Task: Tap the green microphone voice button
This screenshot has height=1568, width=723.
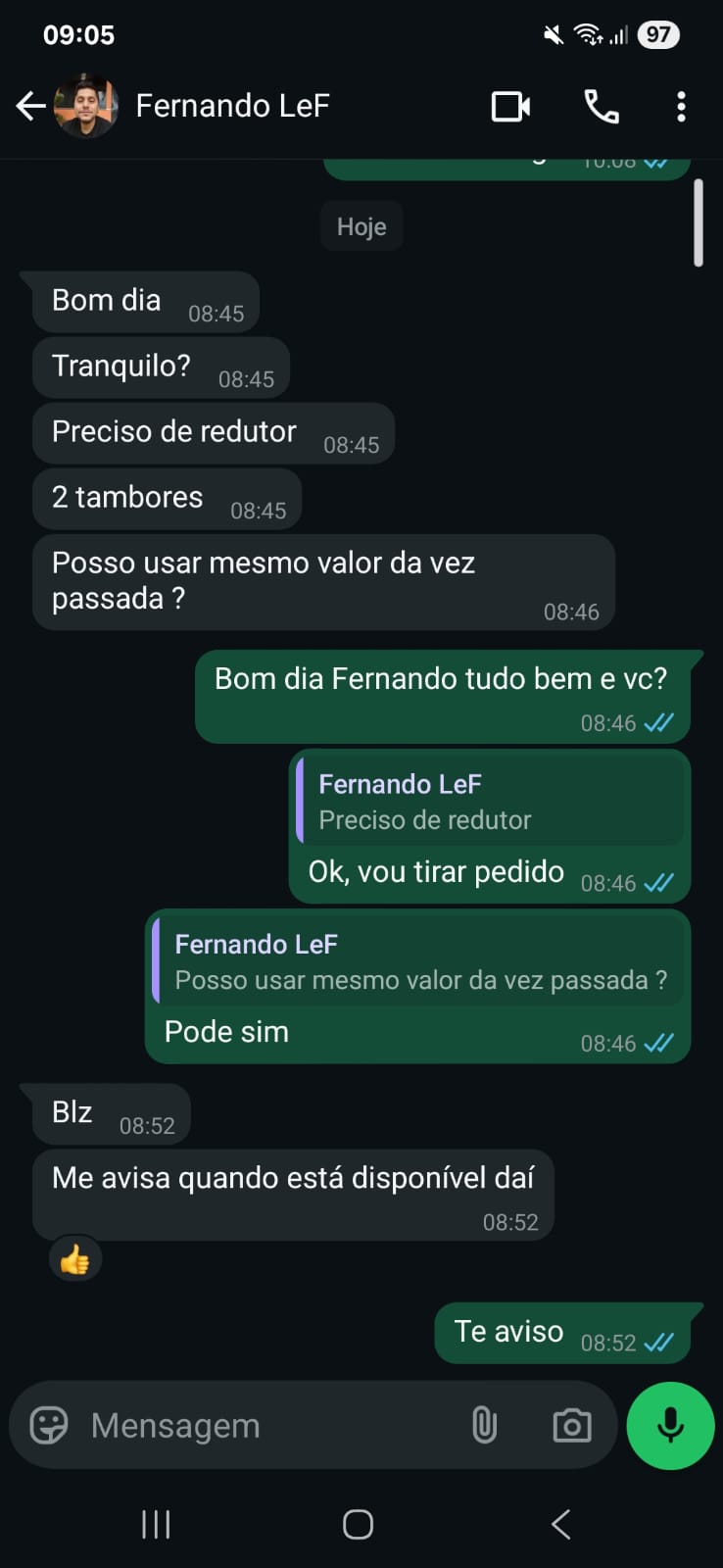Action: point(670,1425)
